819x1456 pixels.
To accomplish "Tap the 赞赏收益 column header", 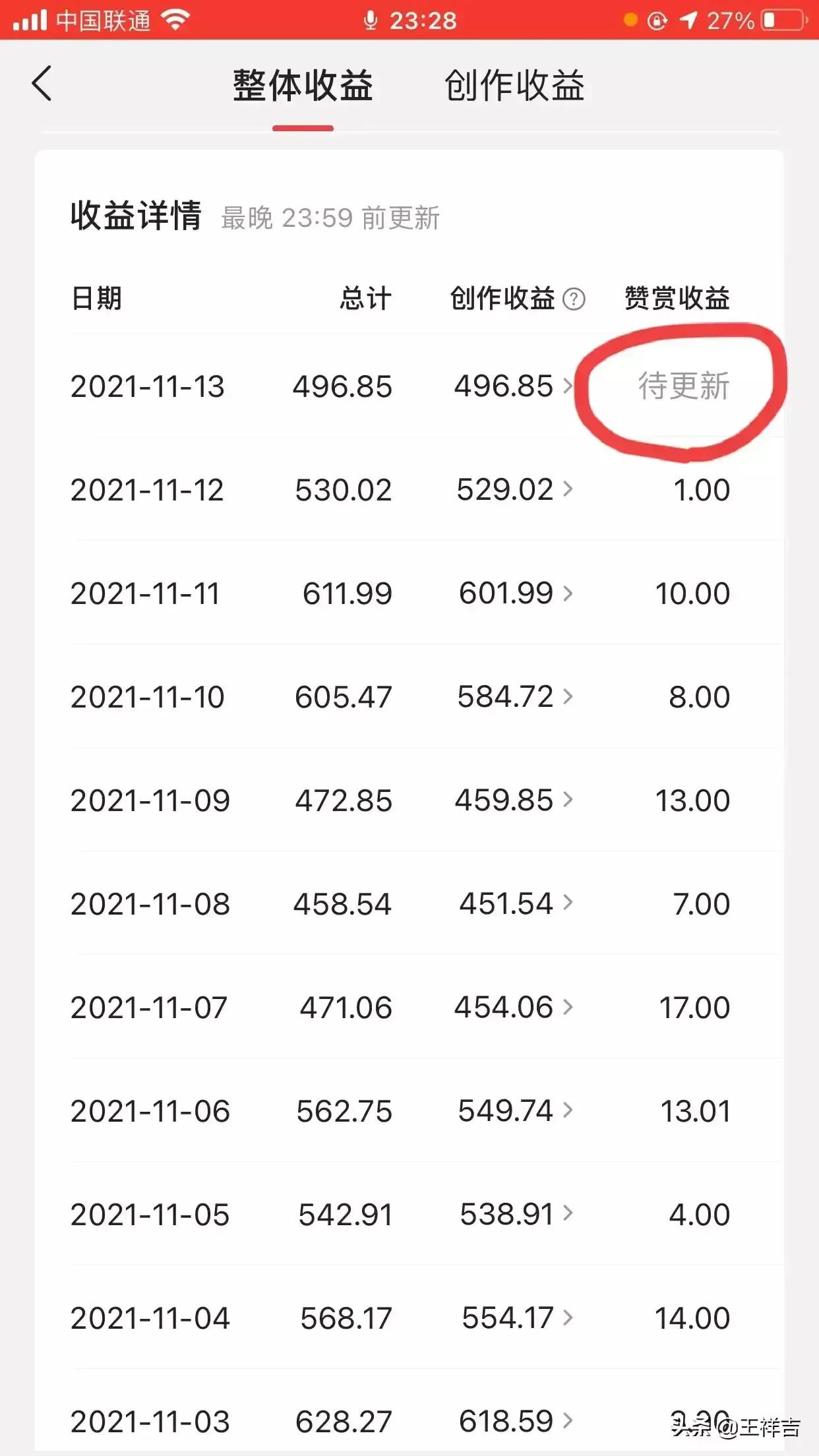I will (677, 299).
